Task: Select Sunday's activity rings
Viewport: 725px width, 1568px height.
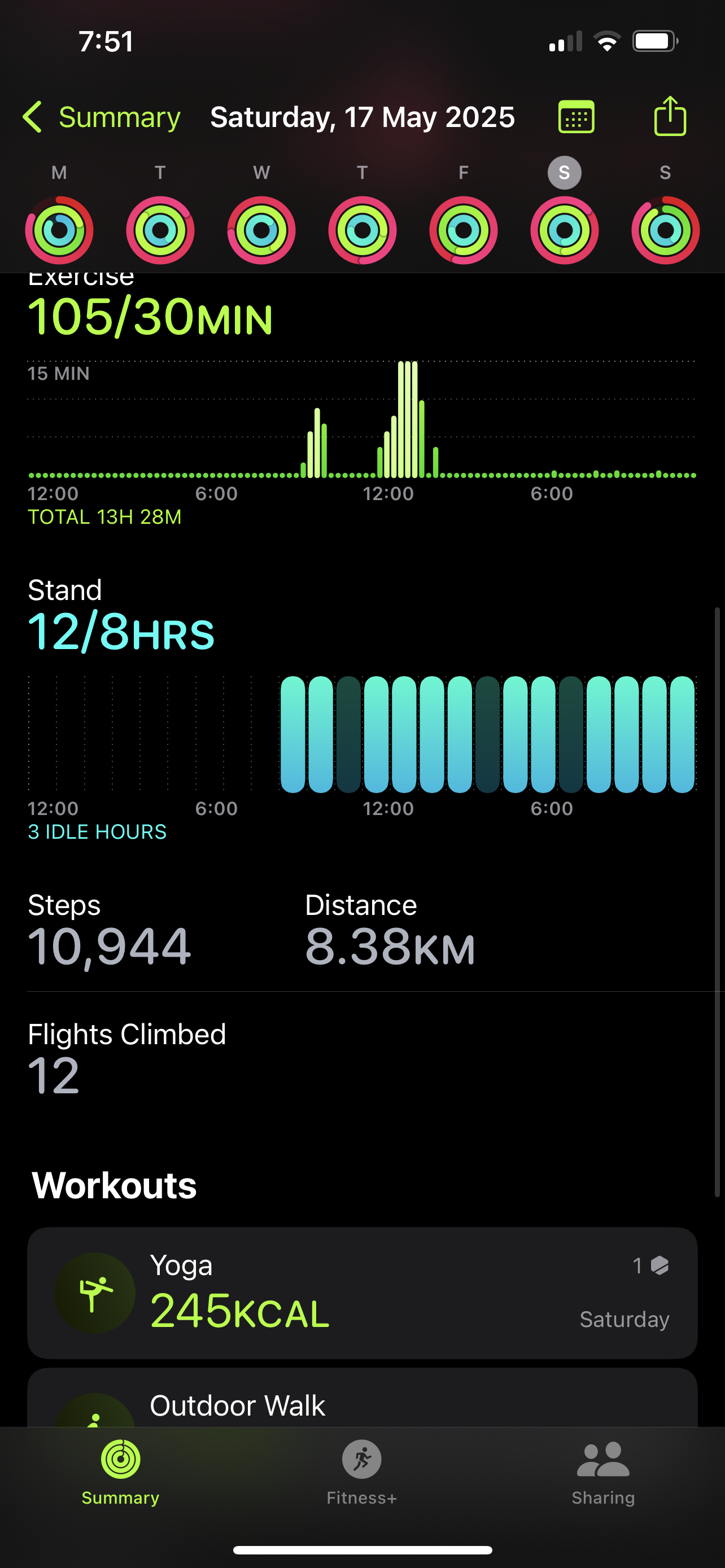Action: coord(665,230)
